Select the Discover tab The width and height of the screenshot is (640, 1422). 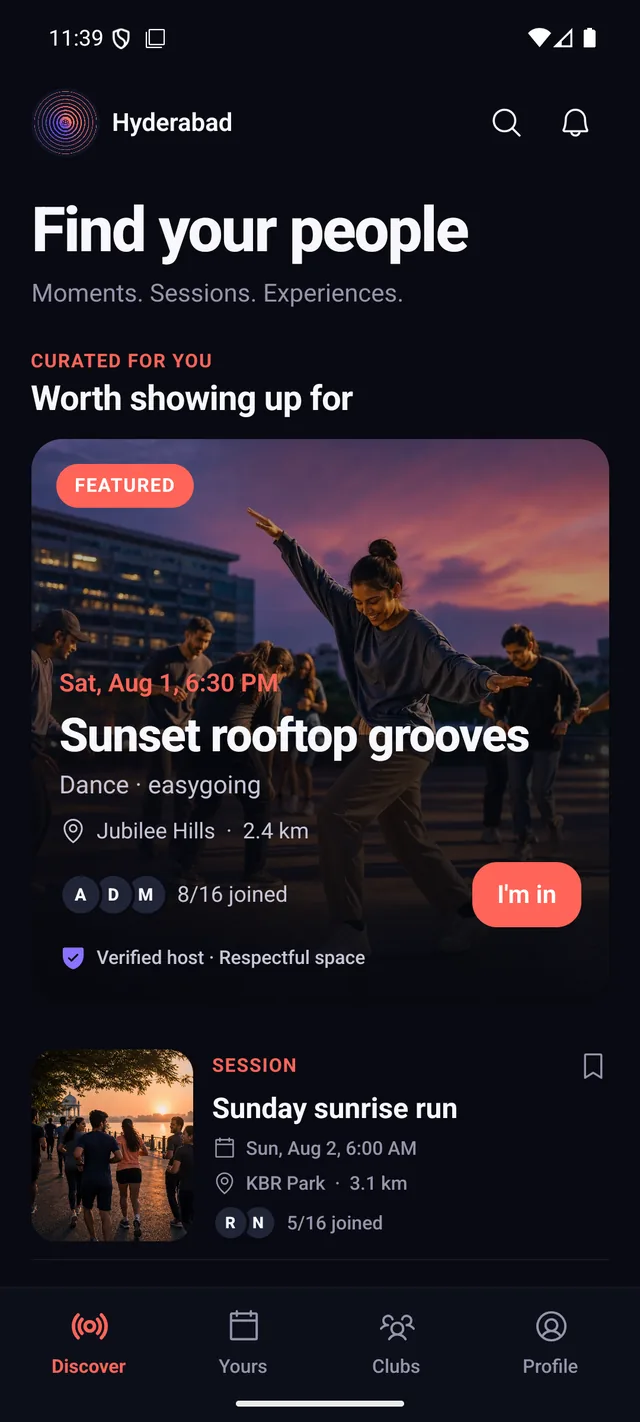pyautogui.click(x=89, y=1343)
